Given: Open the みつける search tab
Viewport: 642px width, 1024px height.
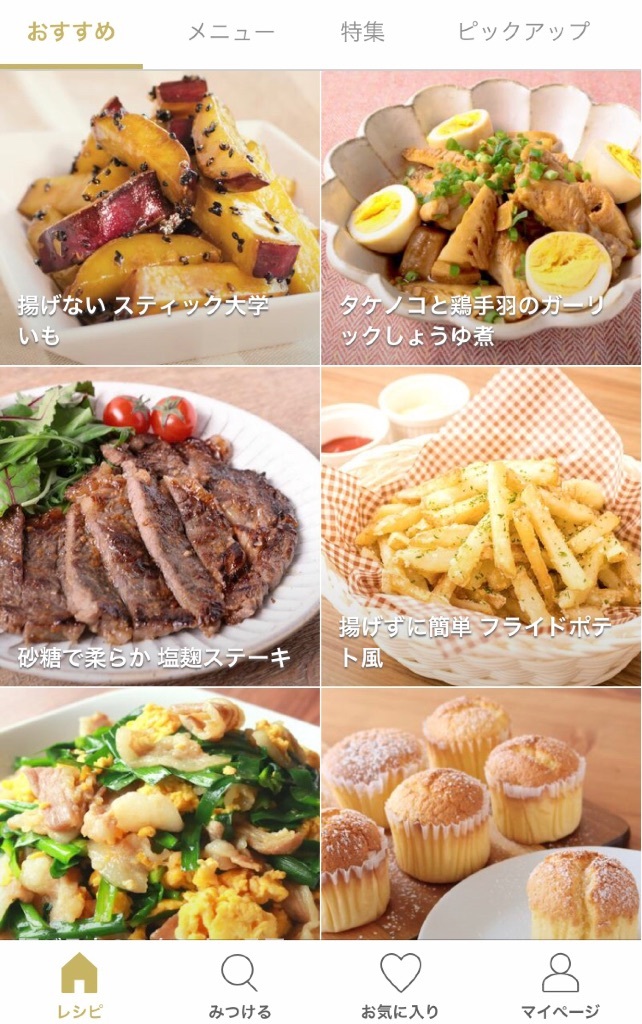Looking at the screenshot, I should [x=239, y=985].
